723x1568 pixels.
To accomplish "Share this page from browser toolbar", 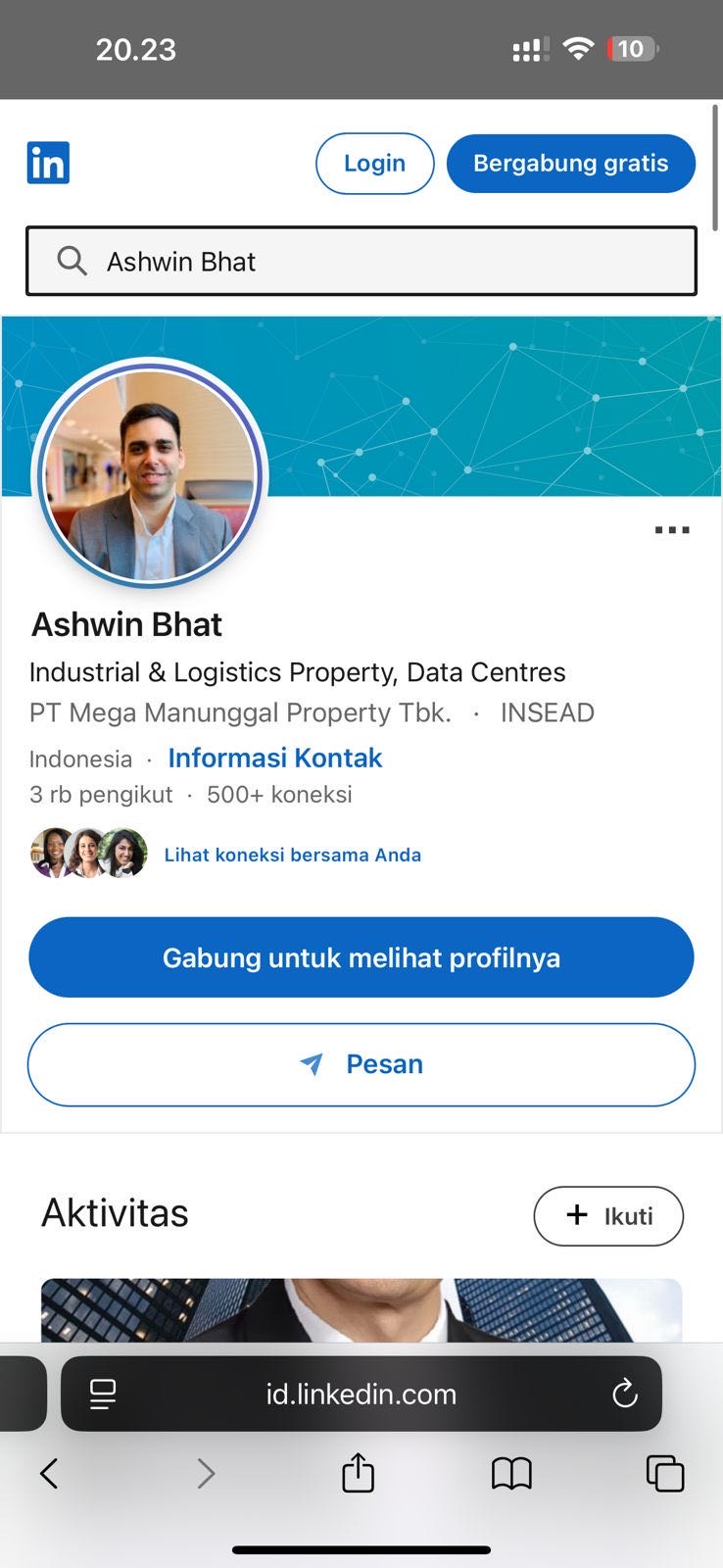I will [358, 1473].
